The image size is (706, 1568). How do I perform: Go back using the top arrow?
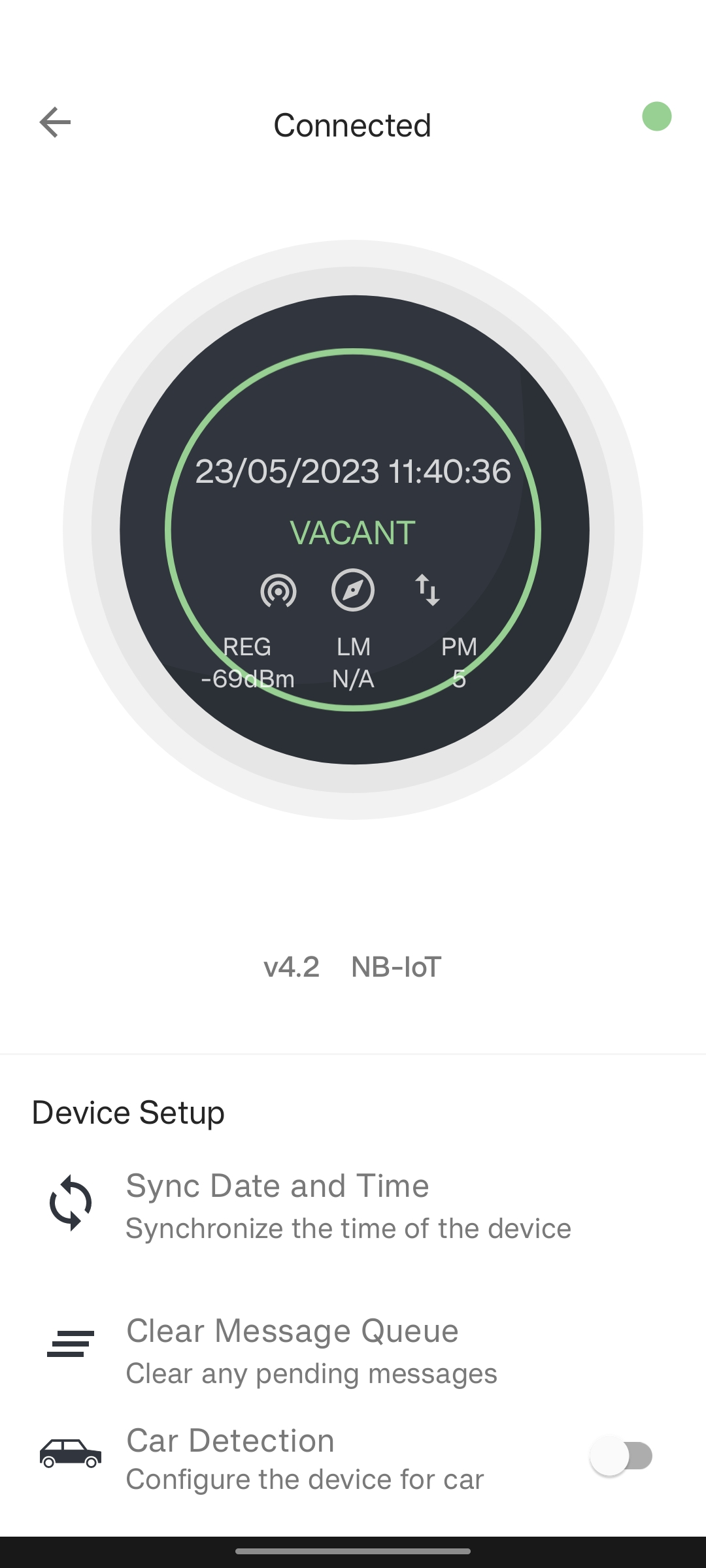pos(55,123)
